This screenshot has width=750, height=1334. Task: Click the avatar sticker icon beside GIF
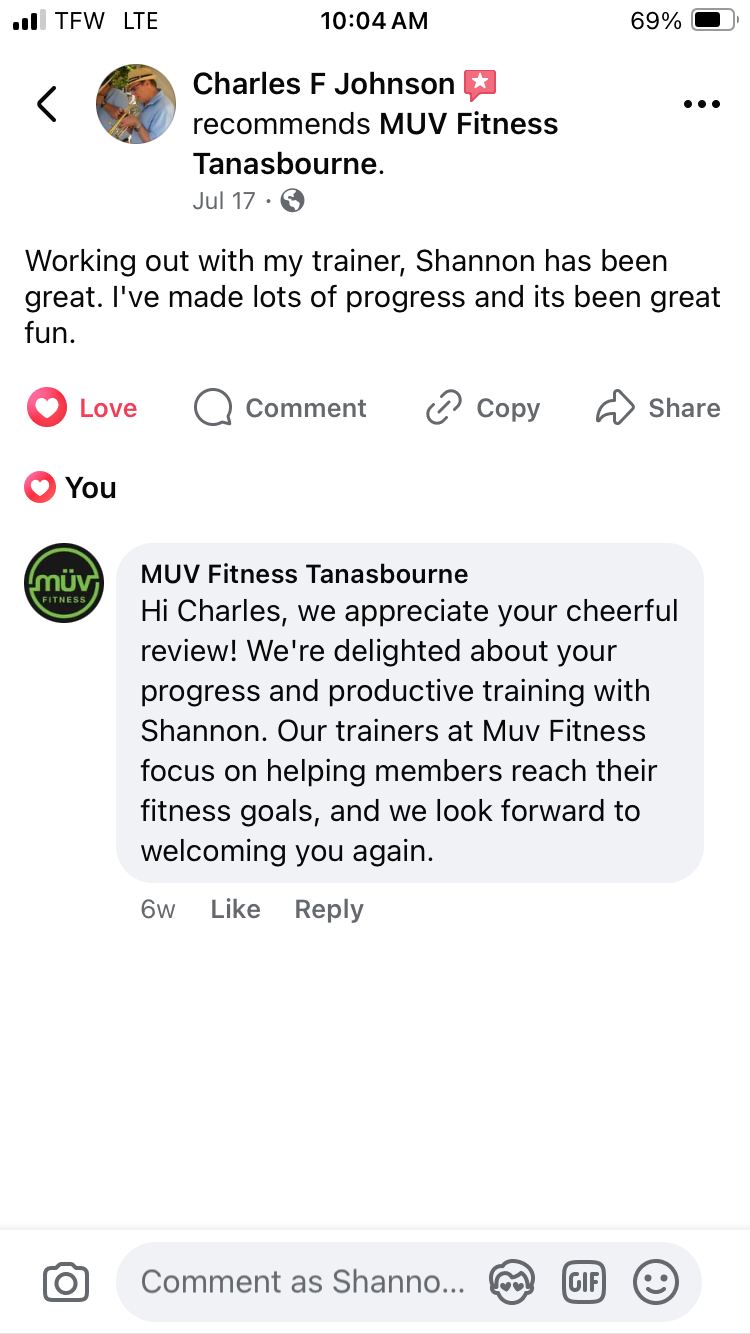pos(511,1281)
